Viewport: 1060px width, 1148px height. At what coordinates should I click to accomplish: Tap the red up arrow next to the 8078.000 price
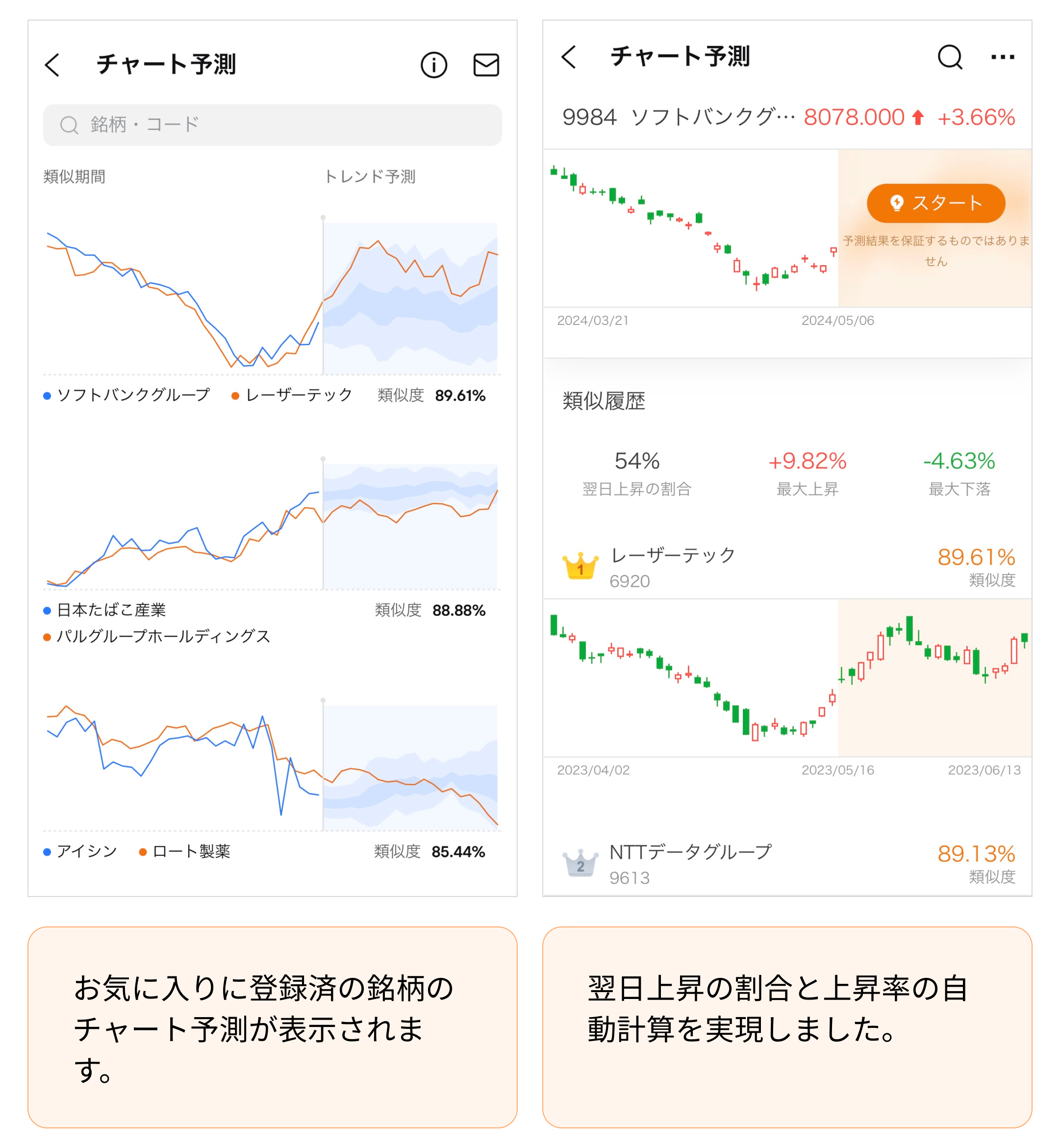pyautogui.click(x=918, y=118)
